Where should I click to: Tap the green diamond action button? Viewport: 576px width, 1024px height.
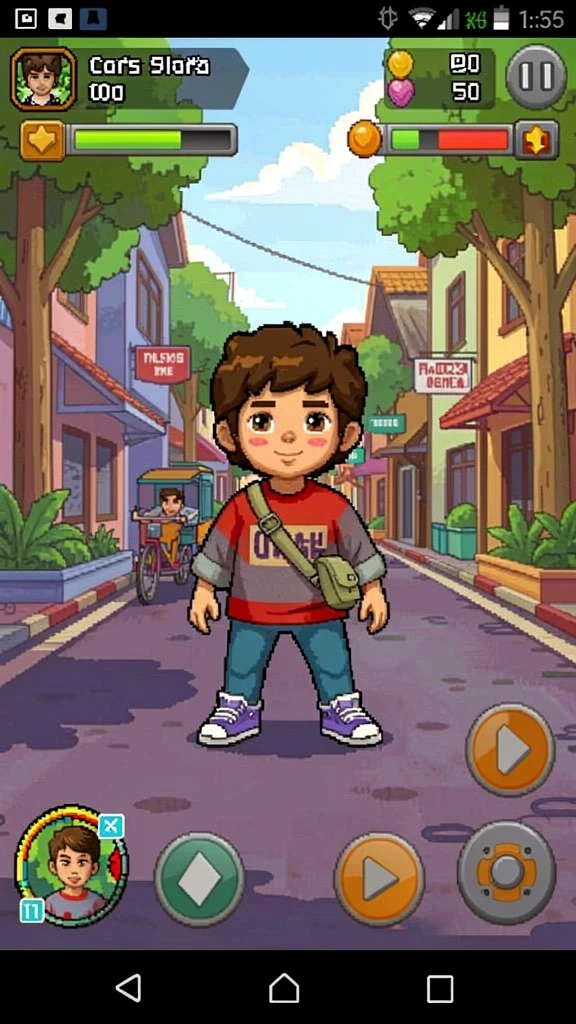click(199, 878)
